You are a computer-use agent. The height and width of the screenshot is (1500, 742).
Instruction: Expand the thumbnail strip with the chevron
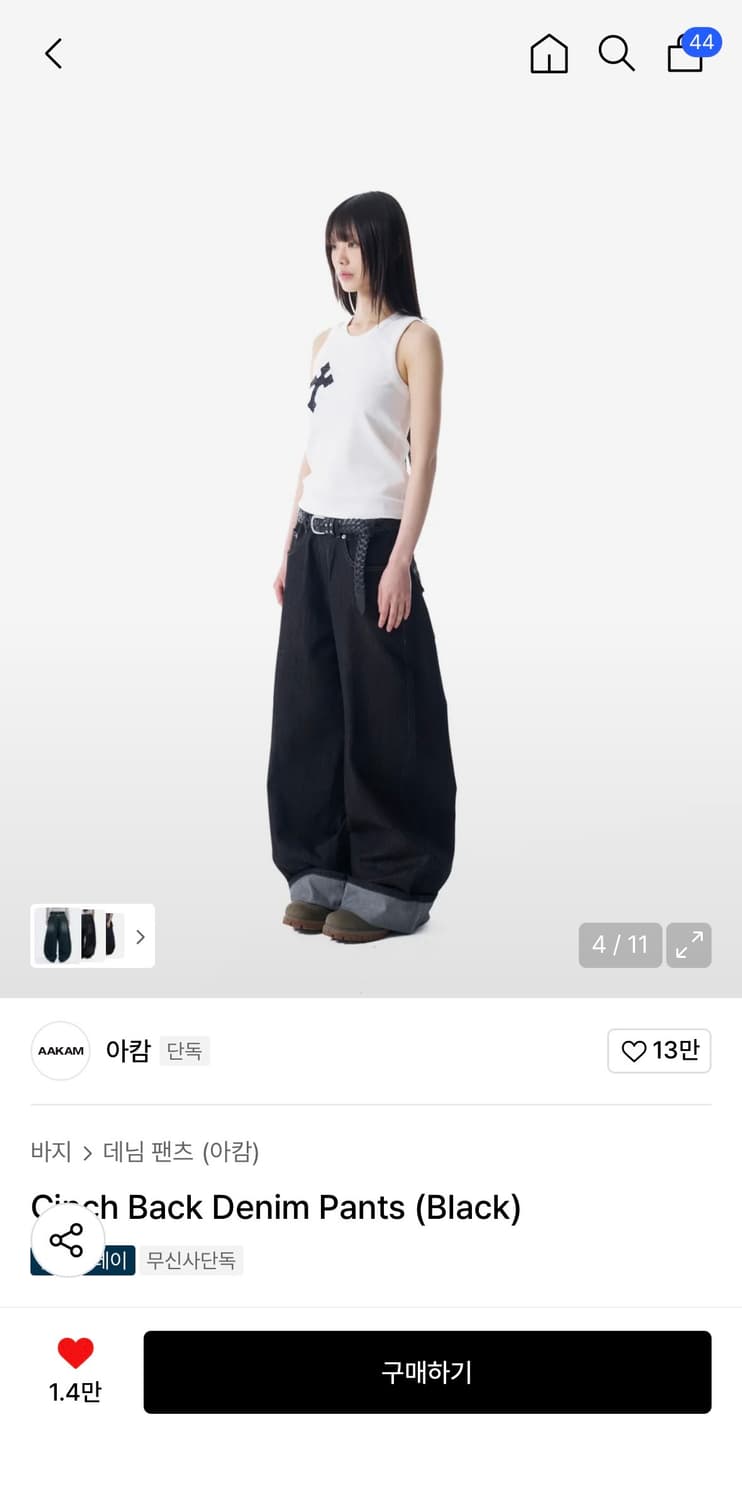(140, 937)
